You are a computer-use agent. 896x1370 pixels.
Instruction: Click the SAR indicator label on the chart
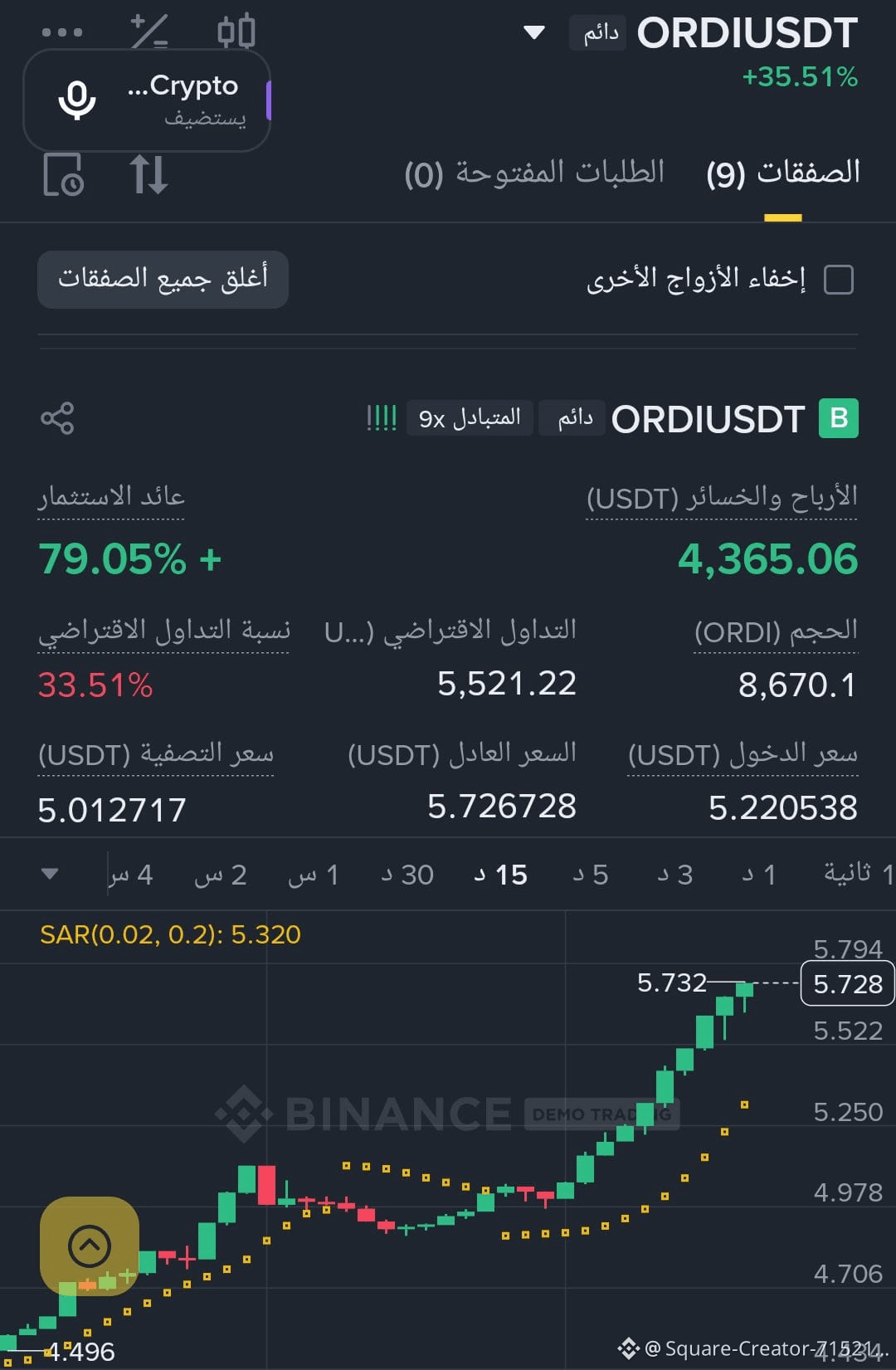pos(168,935)
